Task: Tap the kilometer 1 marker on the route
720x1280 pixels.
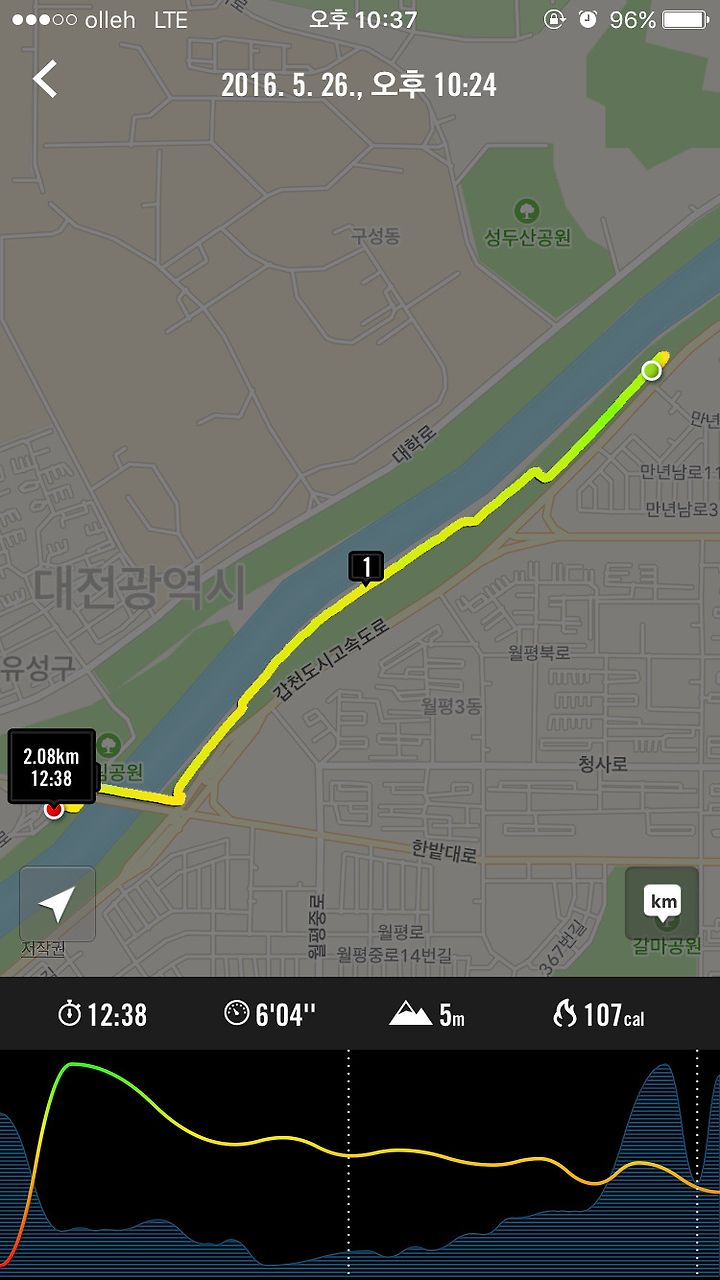Action: (366, 568)
